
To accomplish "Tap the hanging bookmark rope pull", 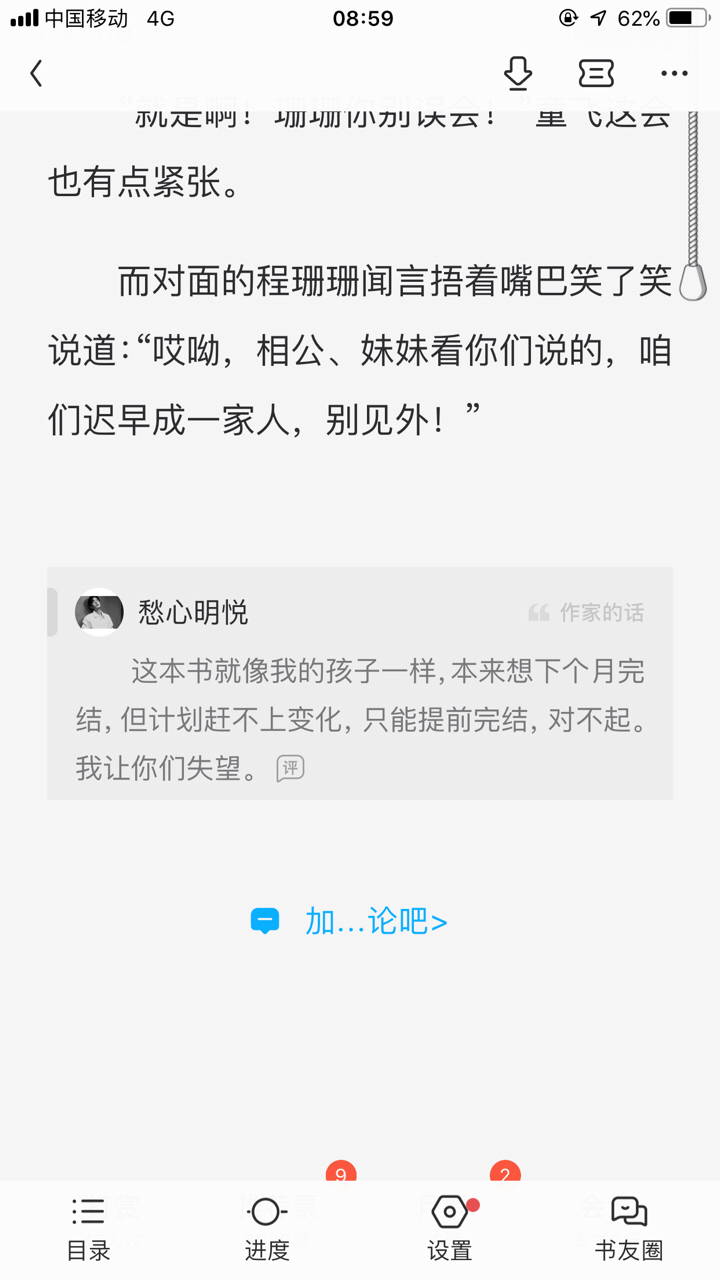I will pos(692,200).
